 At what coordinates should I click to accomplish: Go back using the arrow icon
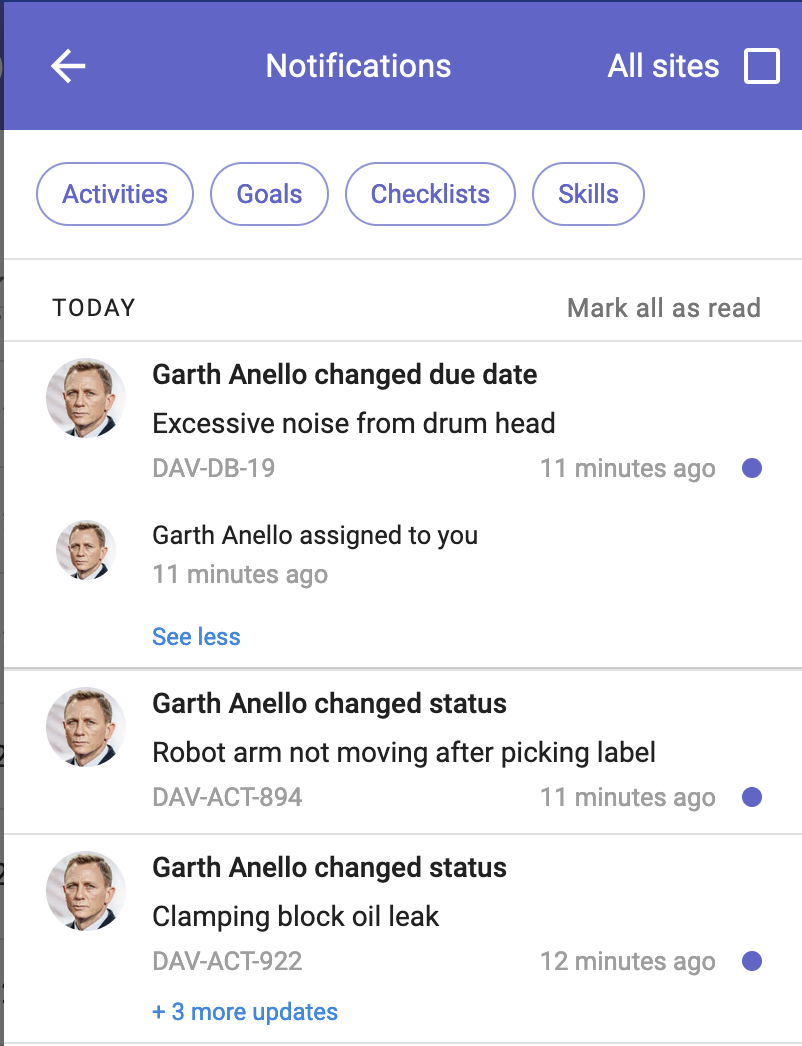68,67
